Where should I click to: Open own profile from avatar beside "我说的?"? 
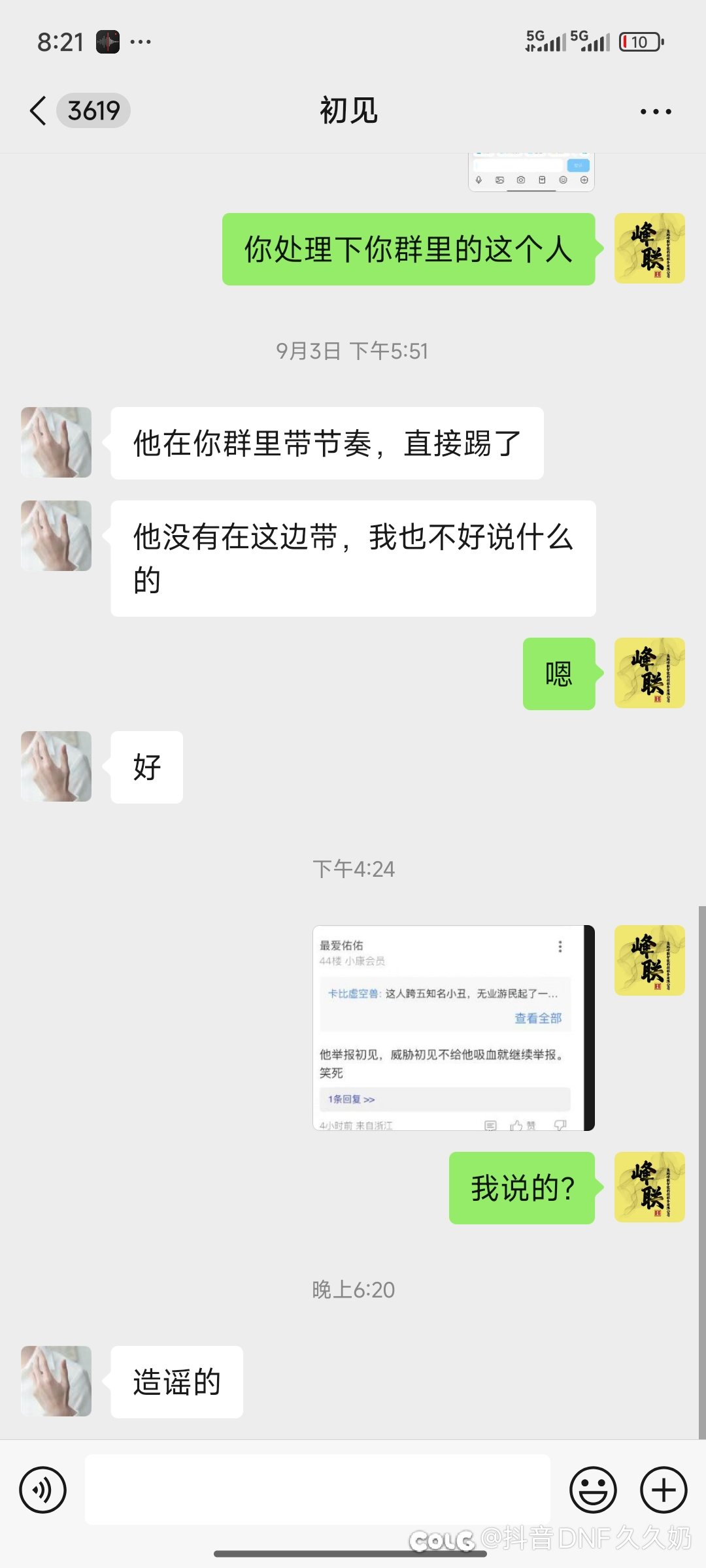pyautogui.click(x=649, y=1187)
